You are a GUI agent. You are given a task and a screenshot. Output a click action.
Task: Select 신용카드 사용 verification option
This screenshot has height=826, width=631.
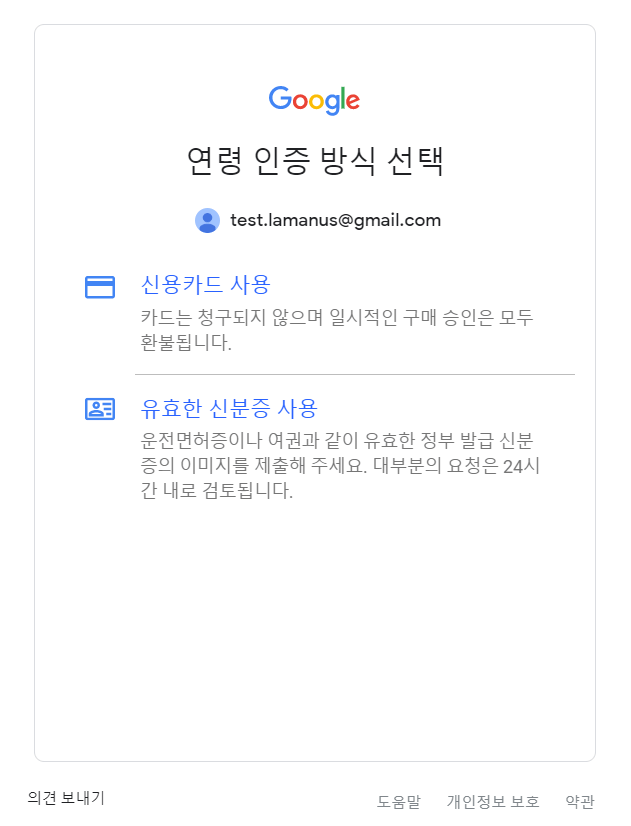(205, 285)
